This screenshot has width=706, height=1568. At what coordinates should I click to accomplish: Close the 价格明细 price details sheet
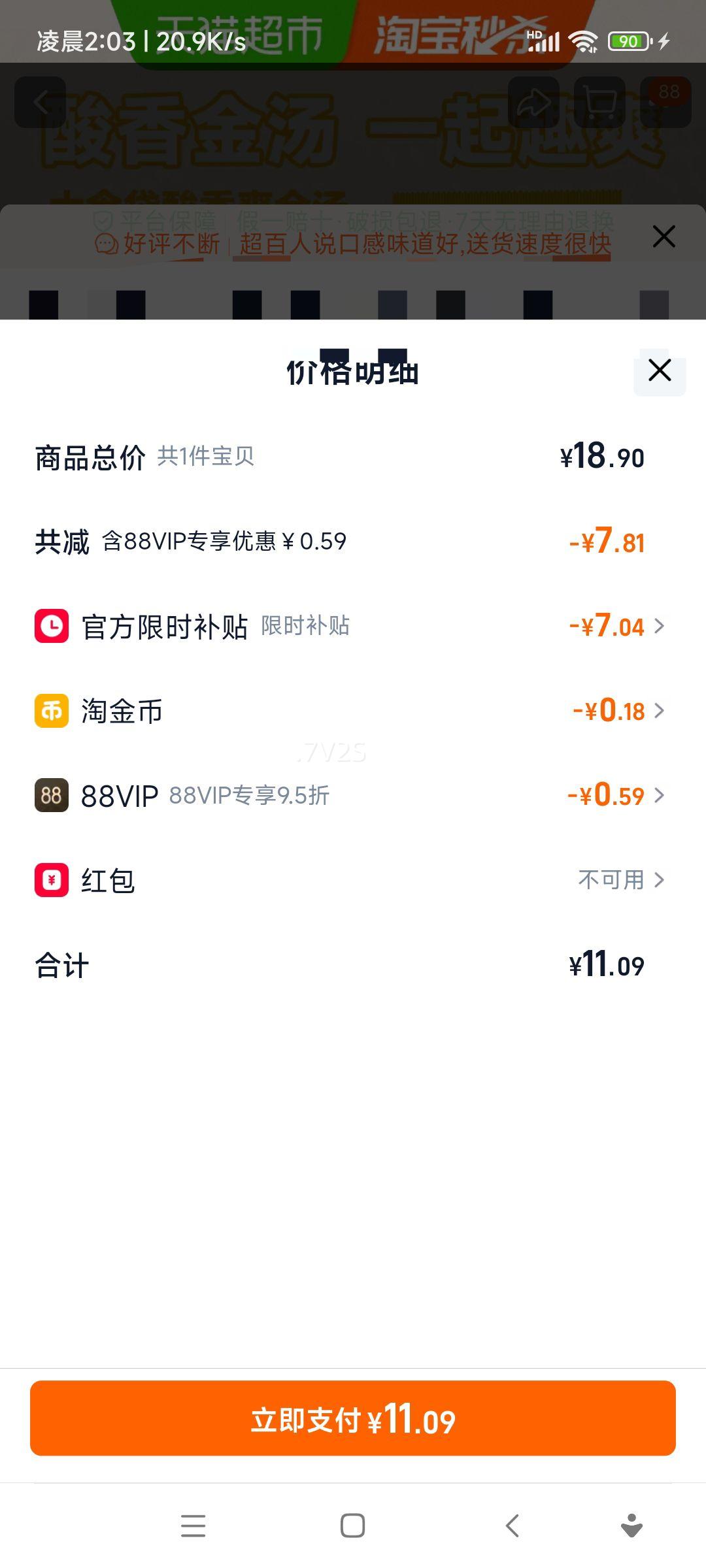[660, 370]
